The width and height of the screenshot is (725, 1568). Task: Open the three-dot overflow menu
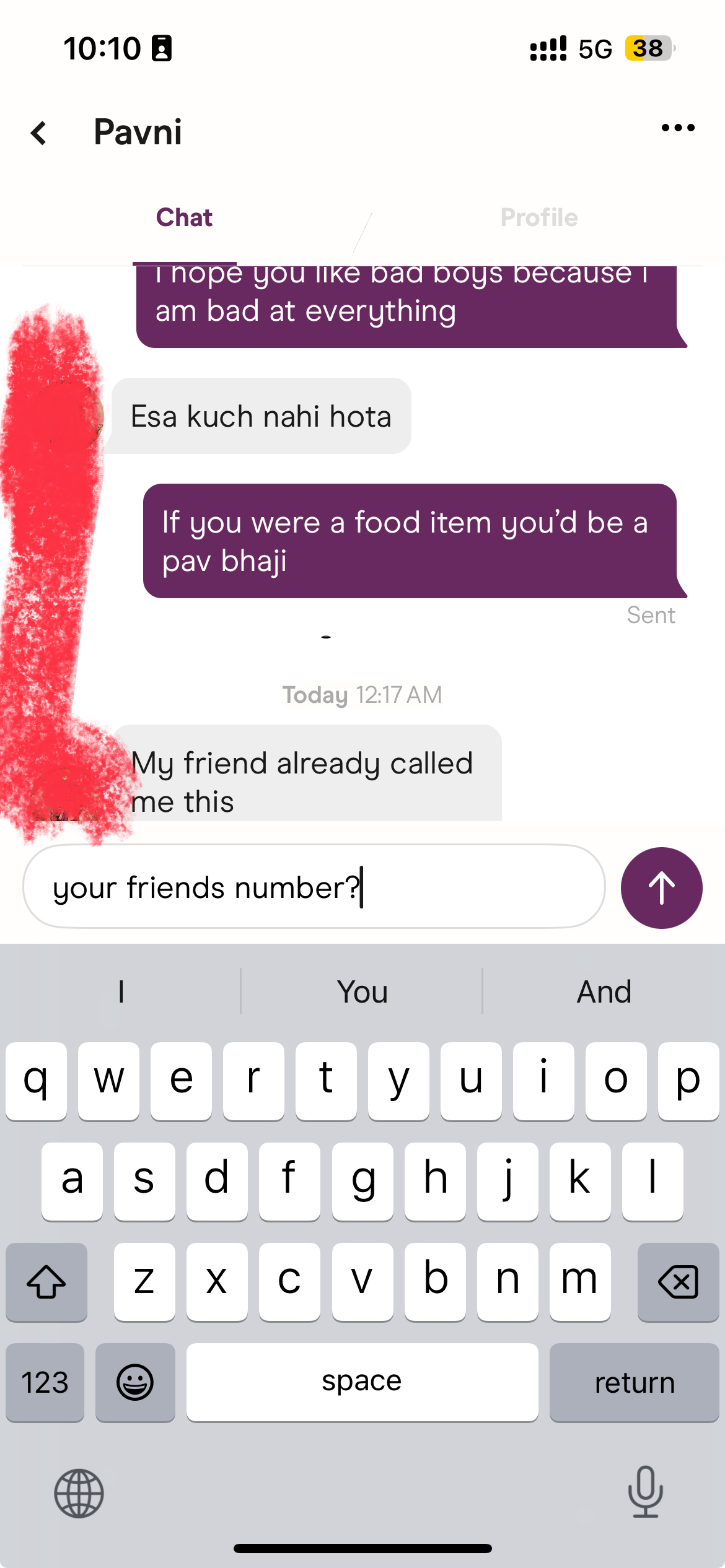point(678,128)
